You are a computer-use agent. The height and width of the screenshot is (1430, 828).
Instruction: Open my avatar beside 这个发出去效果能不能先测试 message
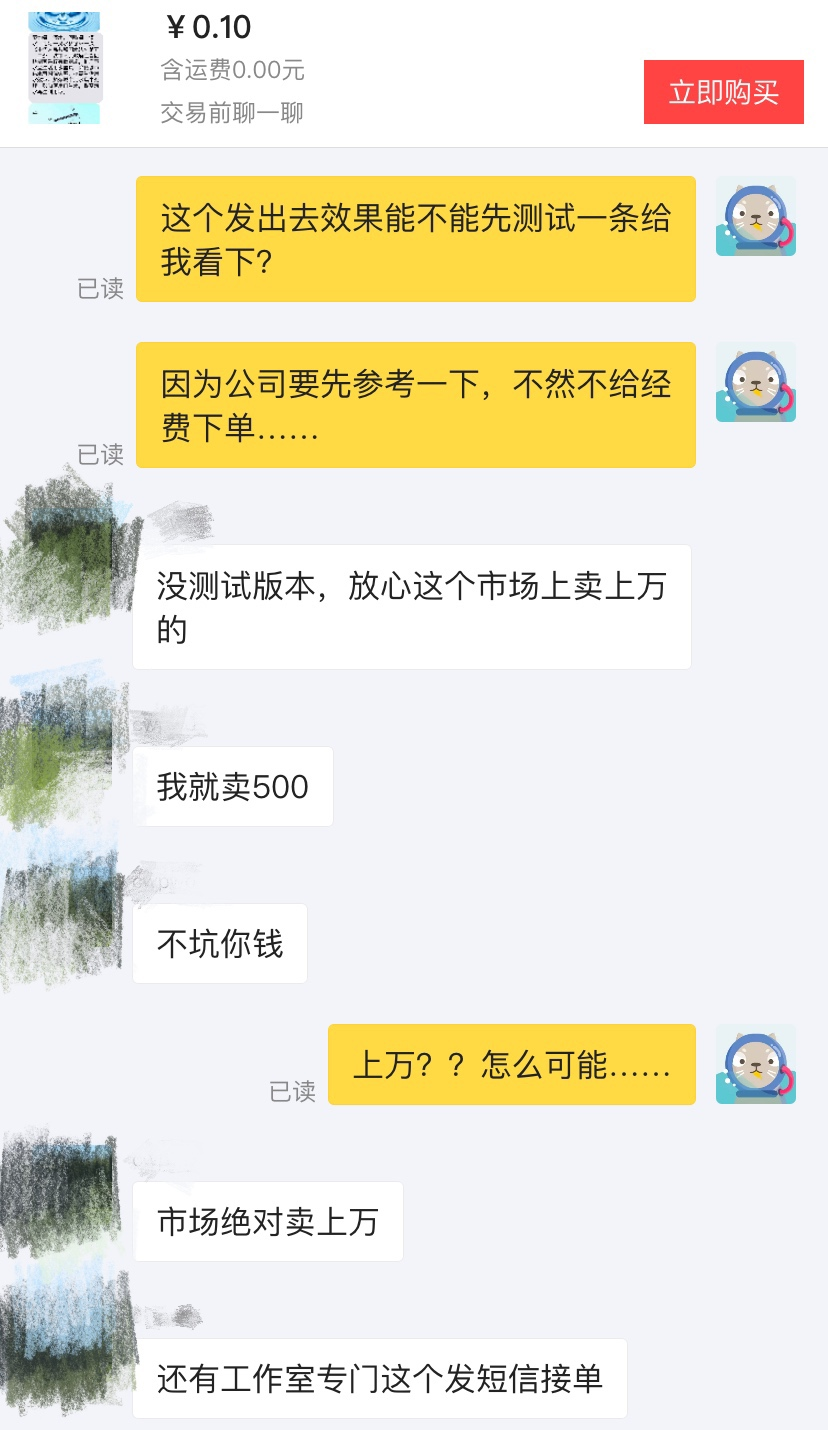755,216
